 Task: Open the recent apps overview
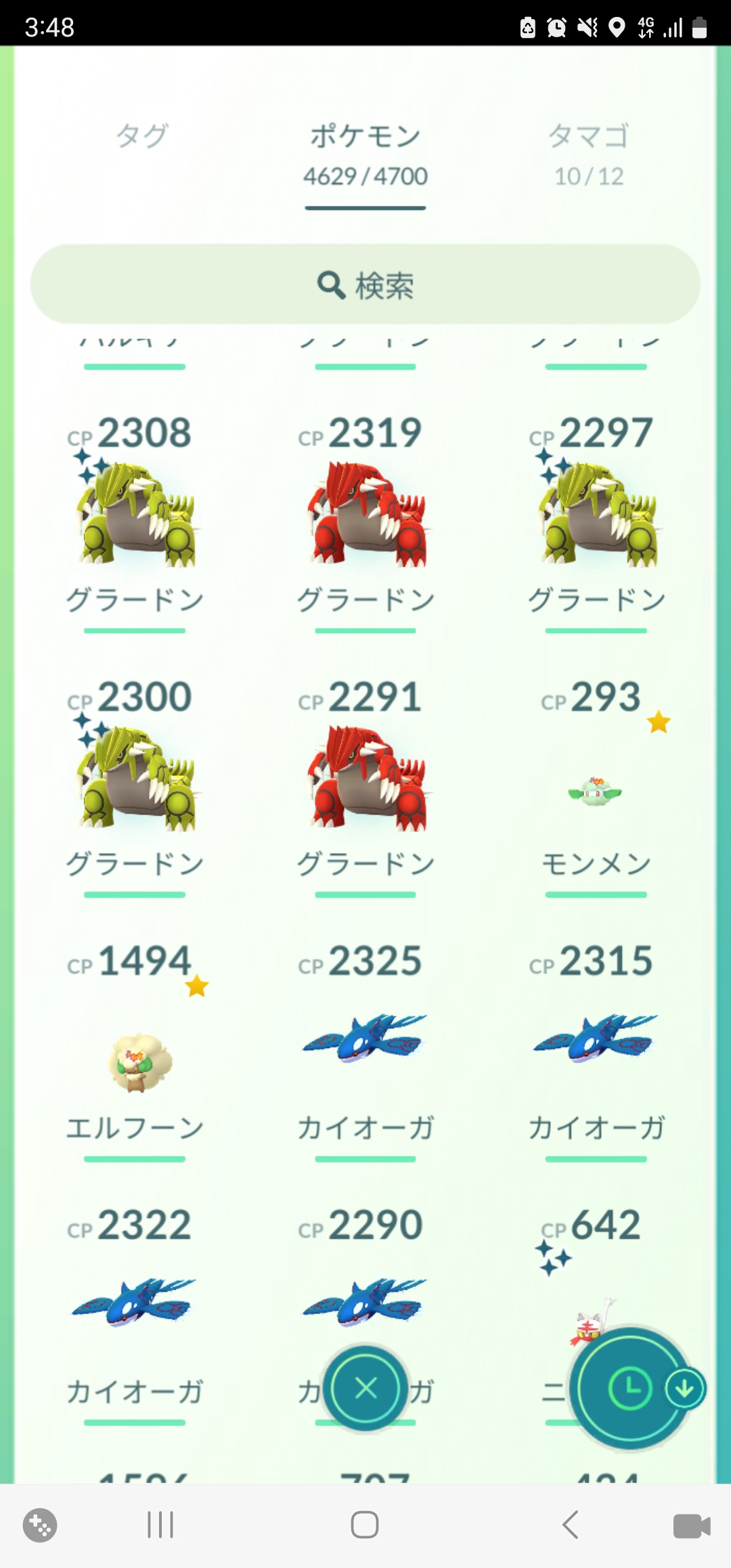coord(160,1525)
